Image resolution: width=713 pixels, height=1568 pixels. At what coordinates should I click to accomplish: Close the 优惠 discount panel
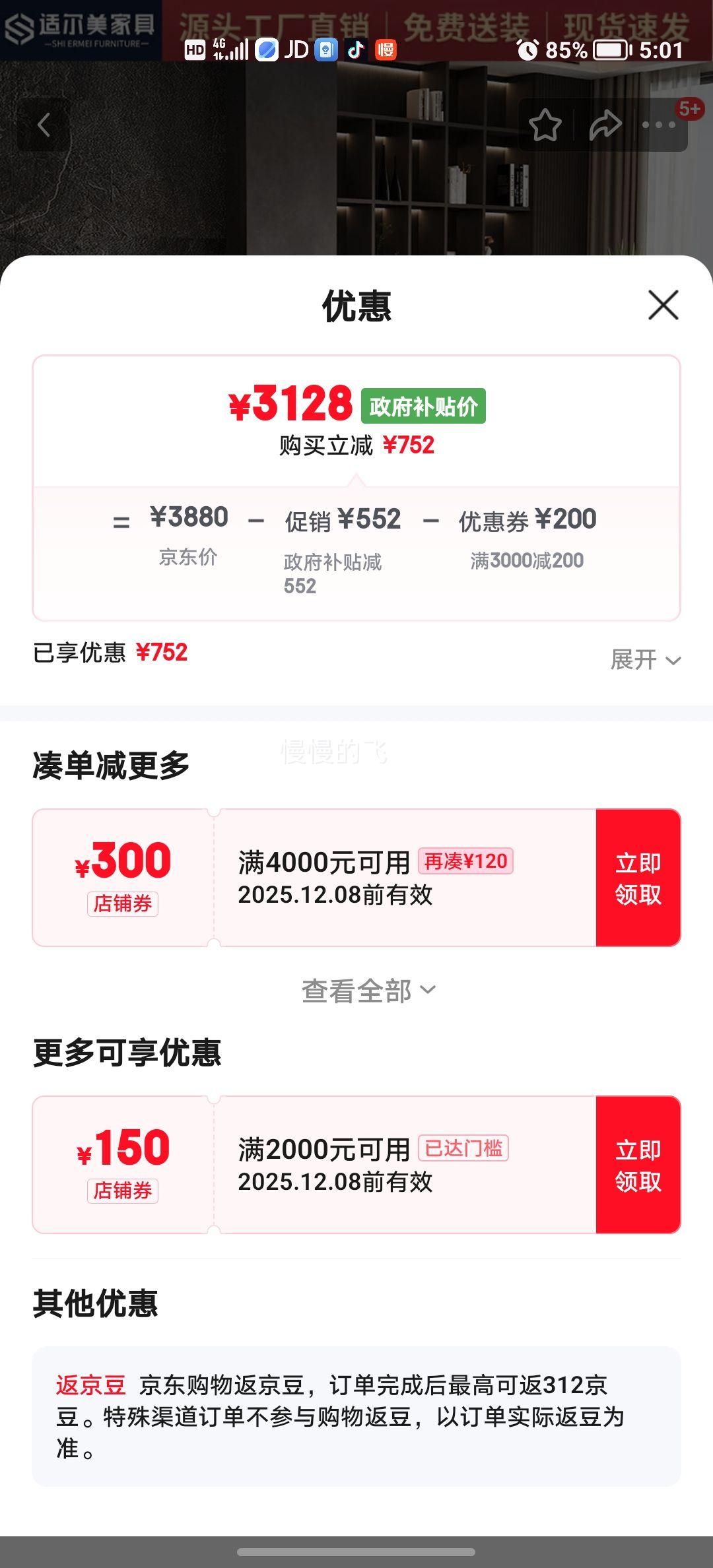tap(663, 305)
